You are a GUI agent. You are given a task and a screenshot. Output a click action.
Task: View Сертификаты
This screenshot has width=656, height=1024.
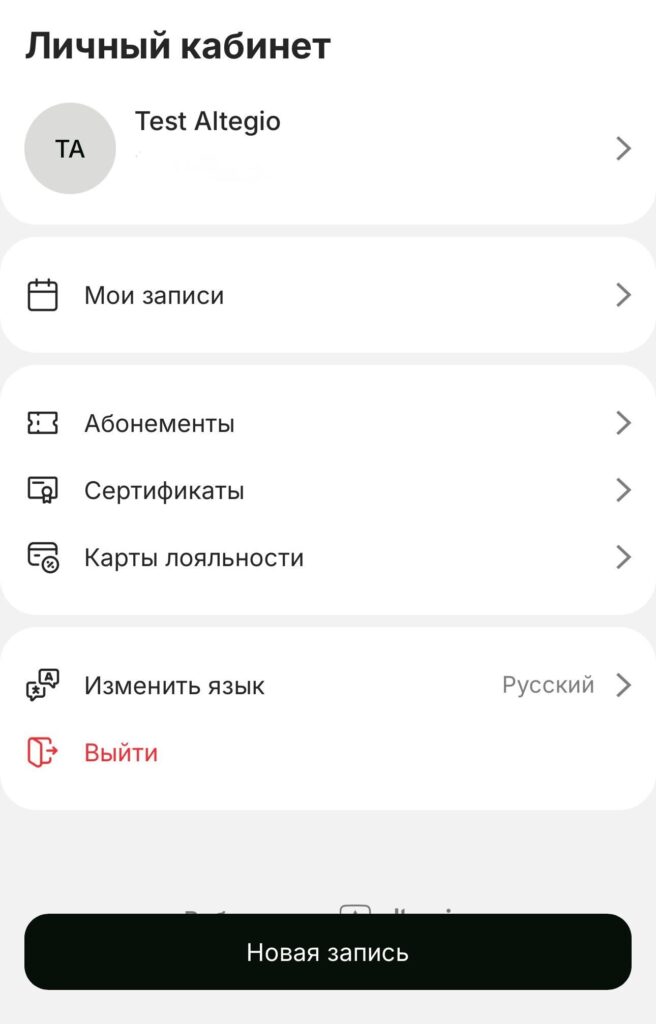pos(327,490)
